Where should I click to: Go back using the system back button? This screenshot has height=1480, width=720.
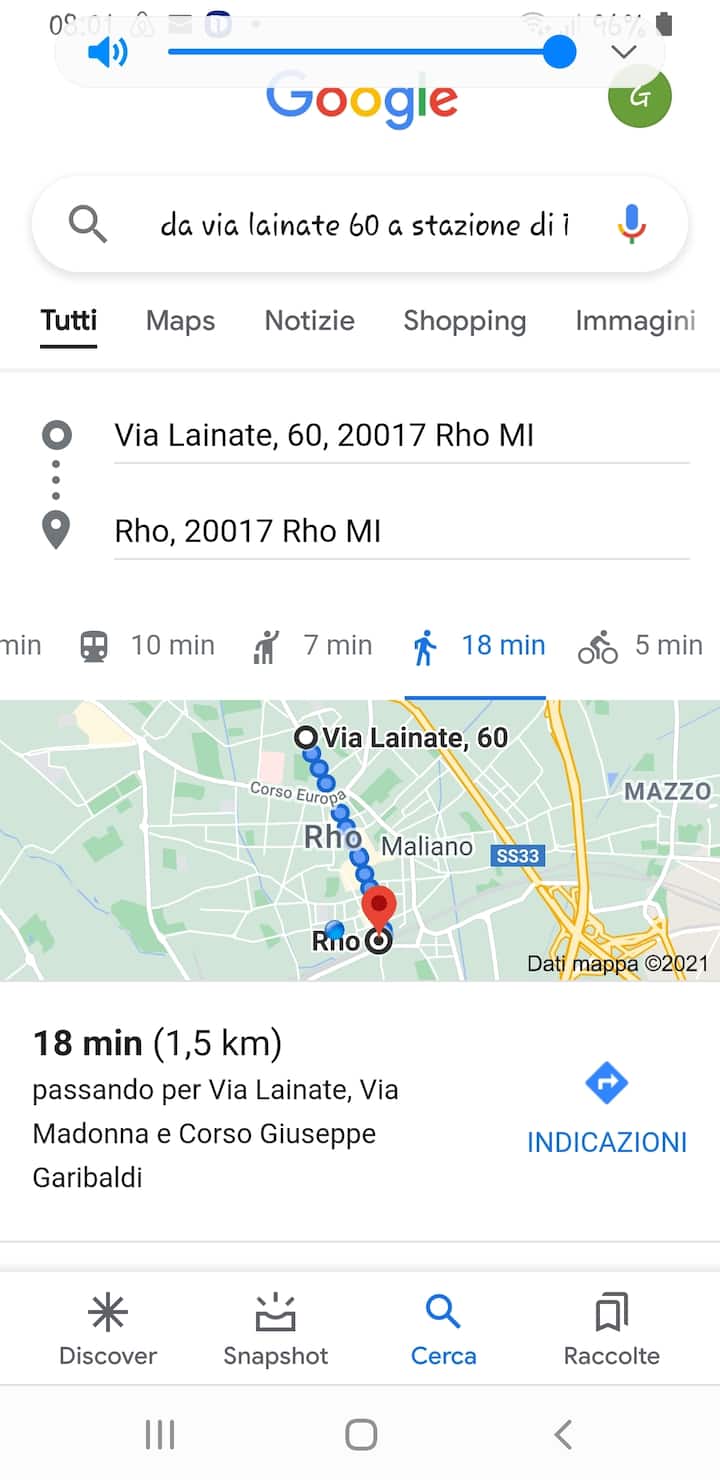[563, 1435]
